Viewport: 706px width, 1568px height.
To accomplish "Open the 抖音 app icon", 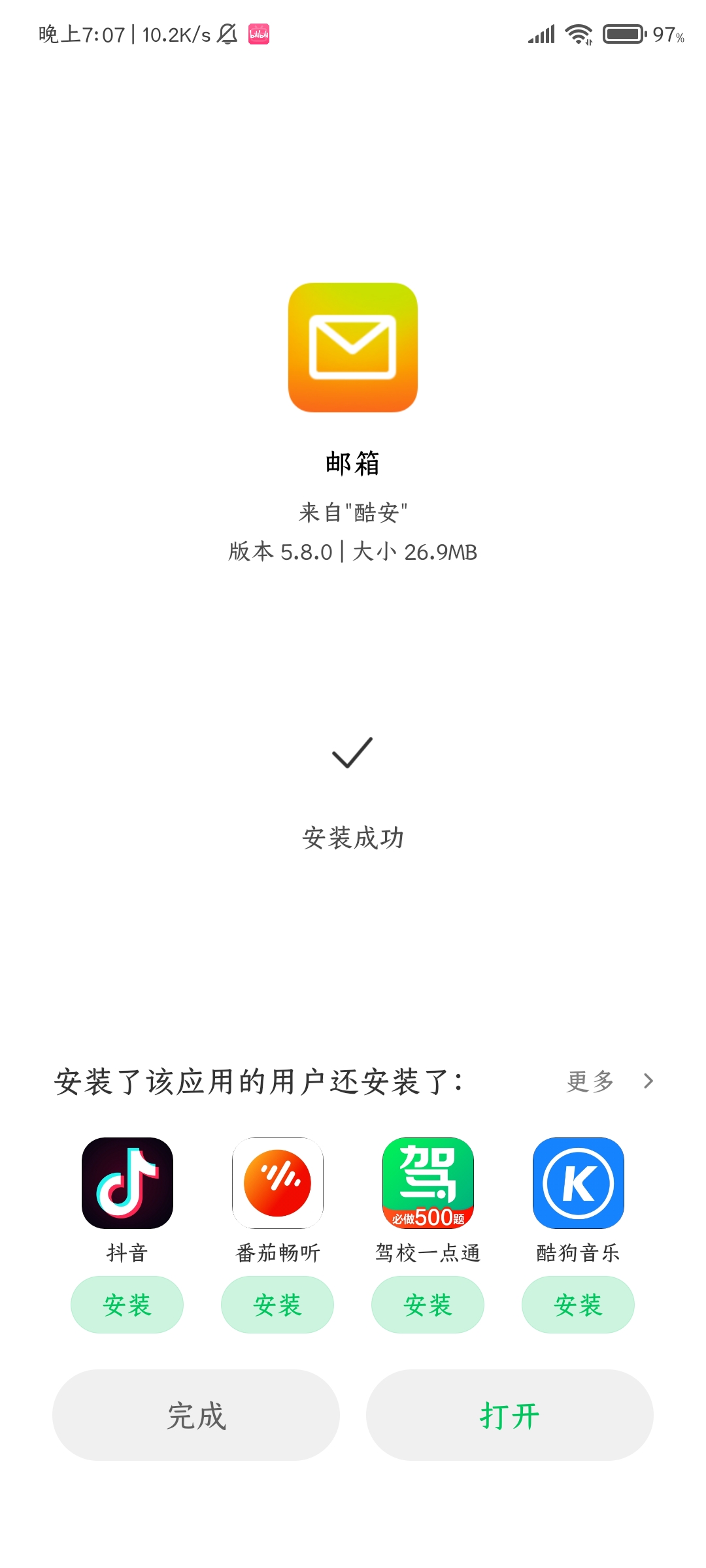I will click(x=127, y=1183).
